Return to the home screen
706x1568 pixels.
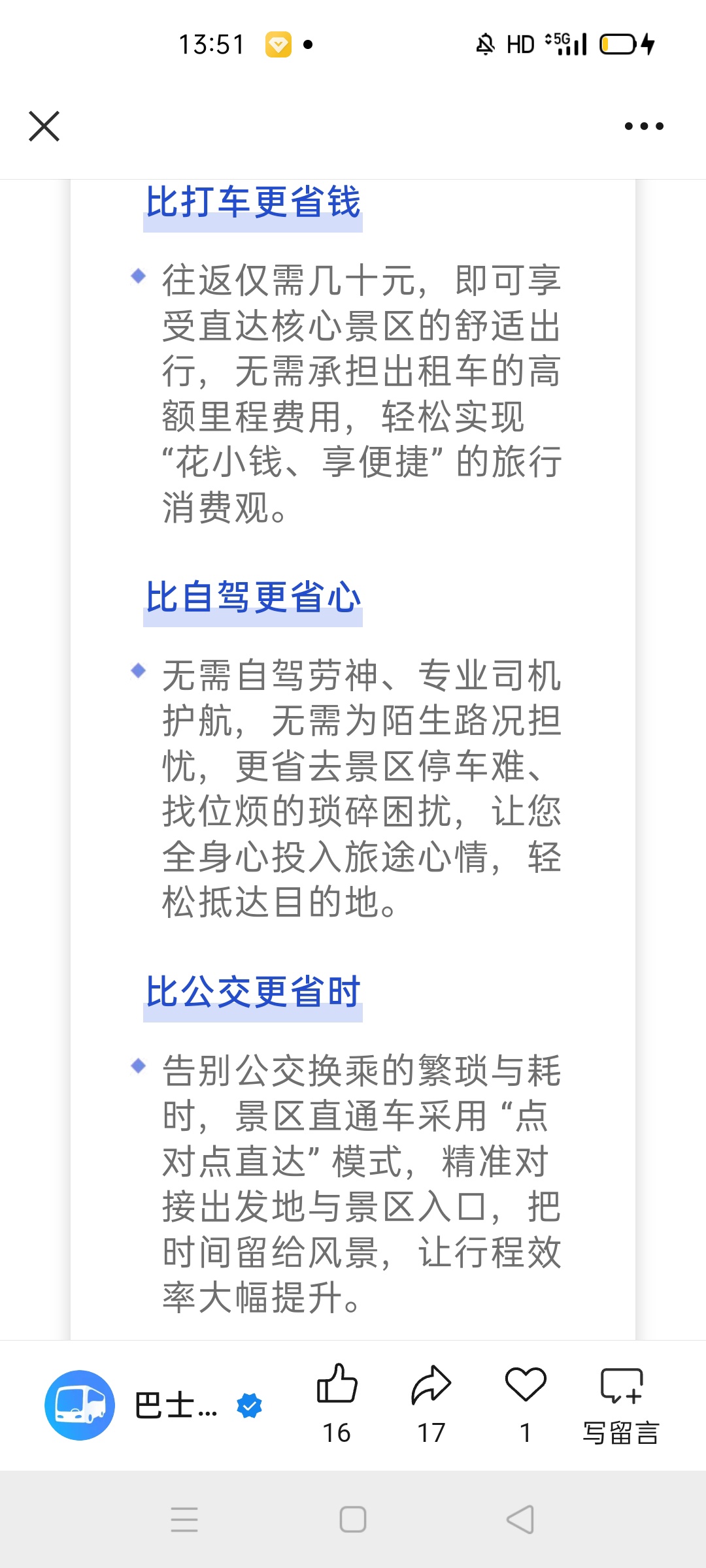[353, 1520]
